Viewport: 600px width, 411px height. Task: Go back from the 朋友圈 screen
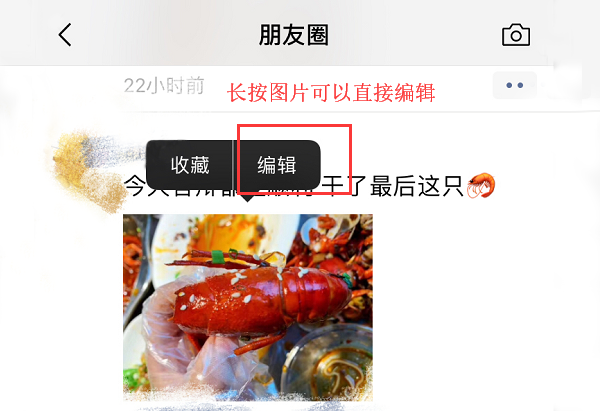65,35
